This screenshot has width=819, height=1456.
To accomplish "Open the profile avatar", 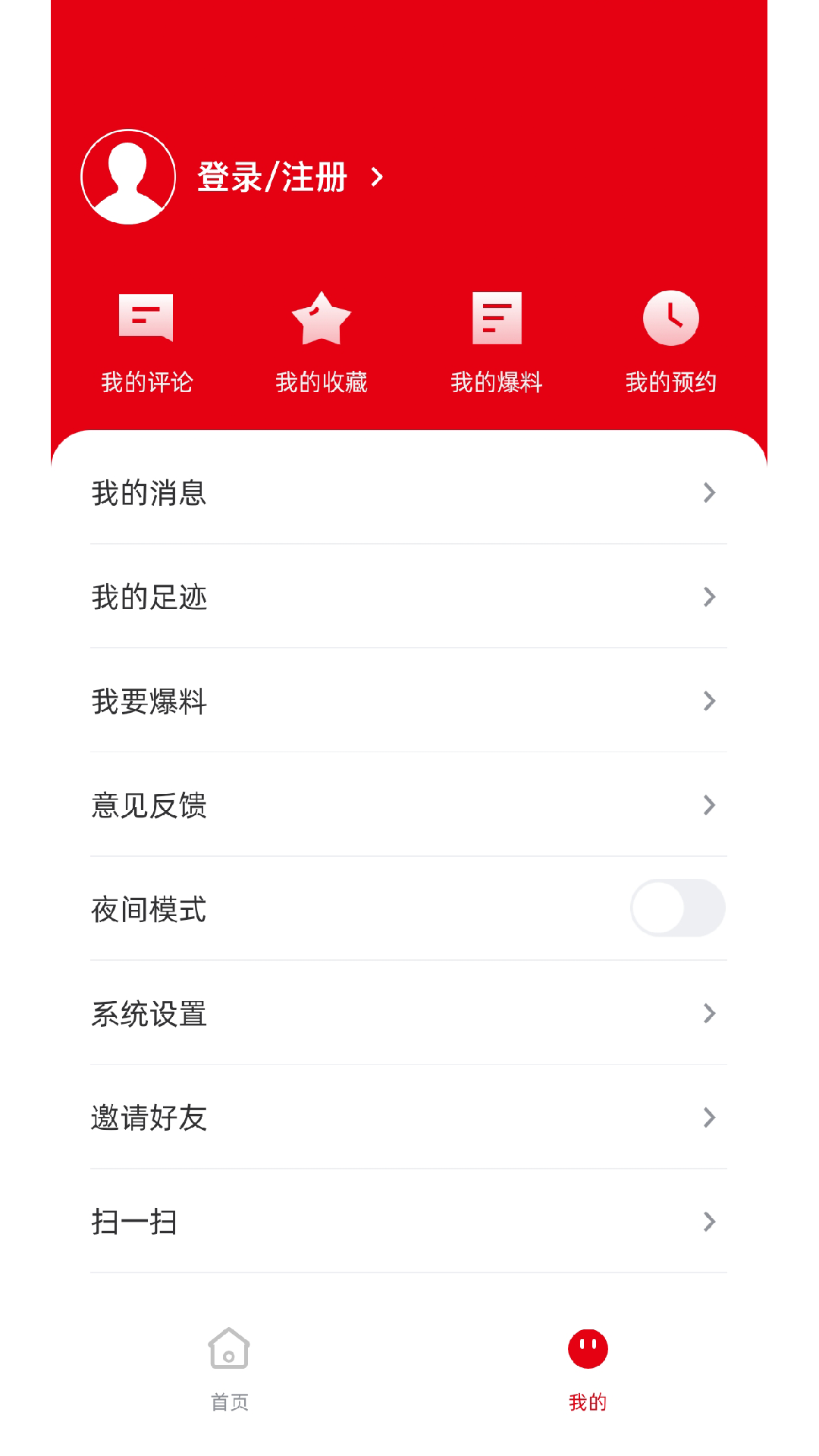I will (128, 177).
